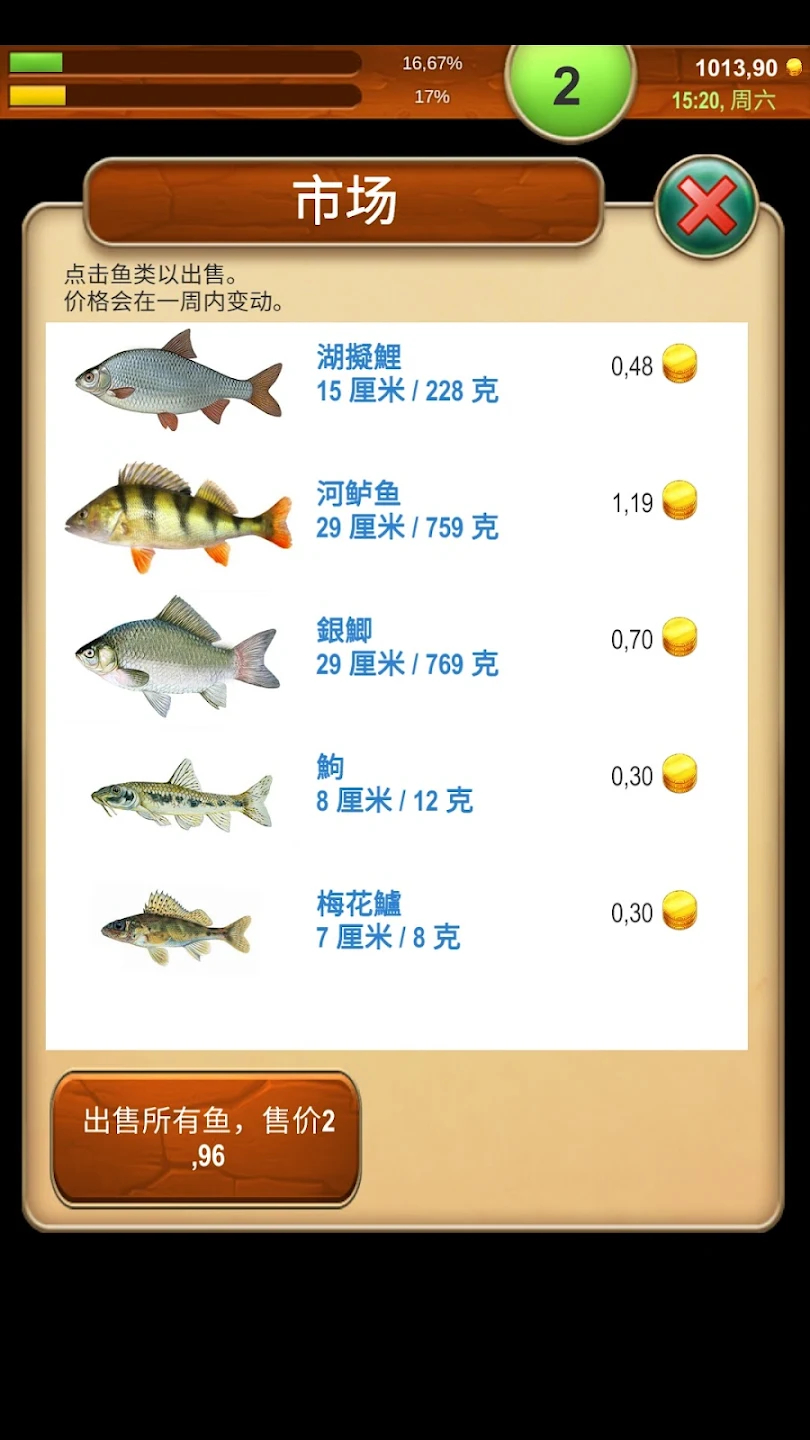Close the 市场 market dialog
The width and height of the screenshot is (810, 1440).
pos(706,207)
